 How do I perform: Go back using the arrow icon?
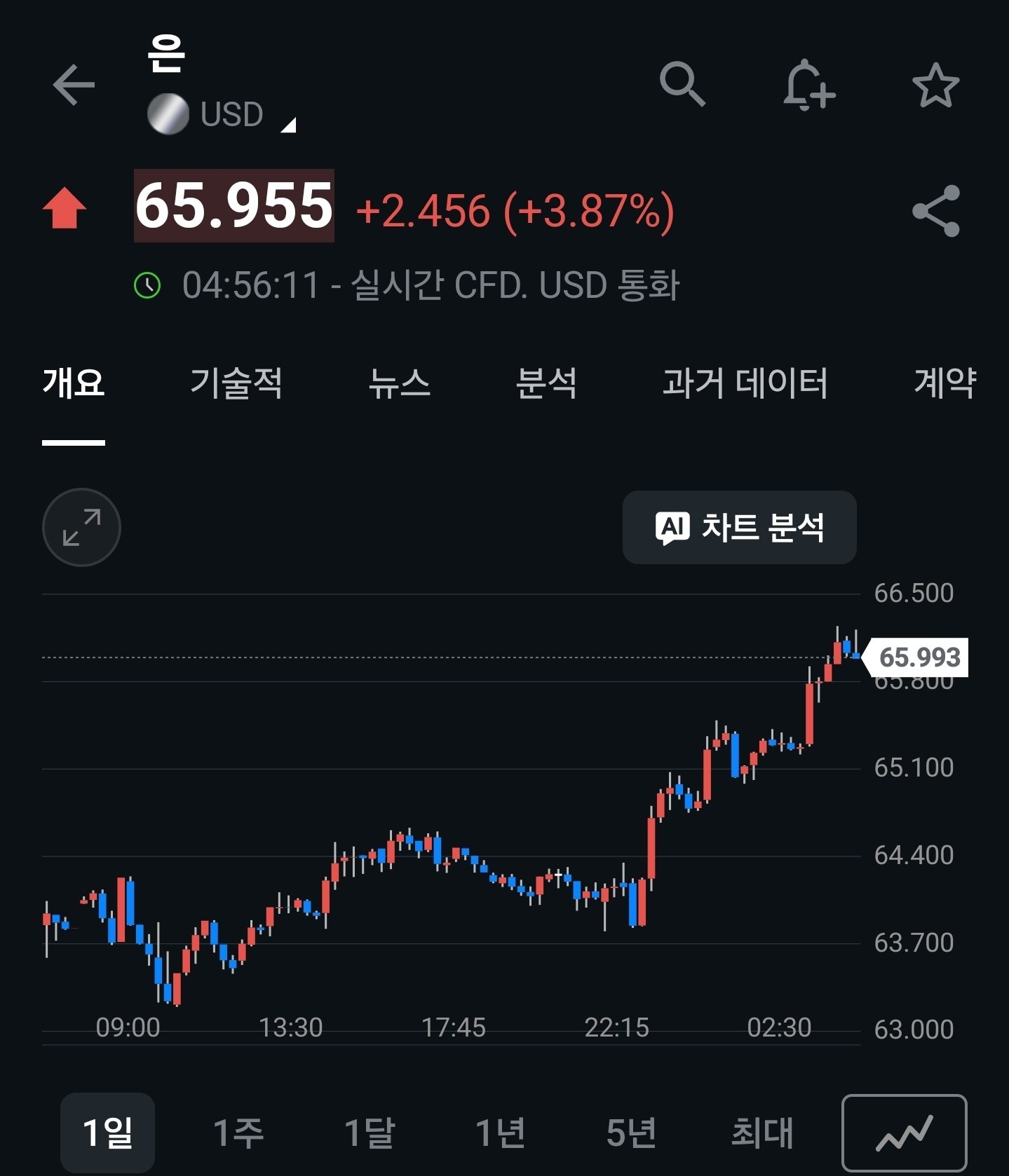(74, 85)
